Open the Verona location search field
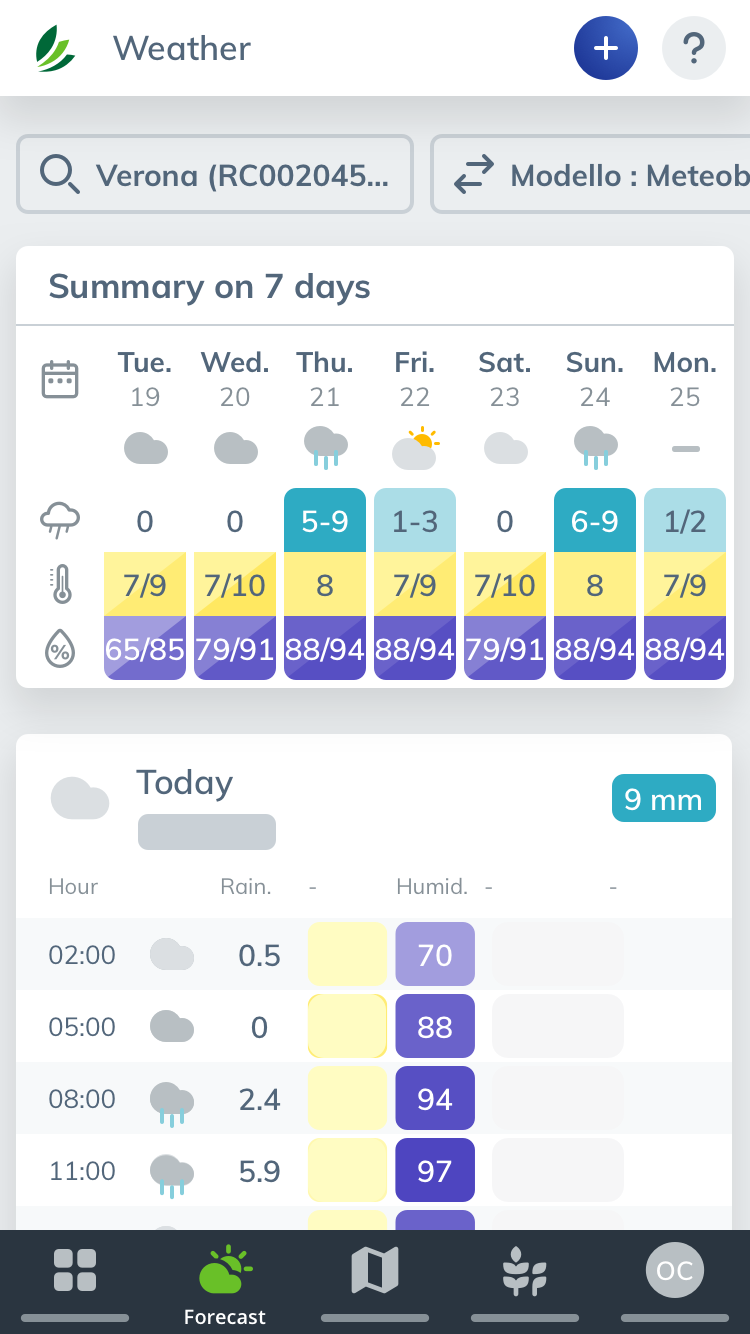 [x=215, y=175]
